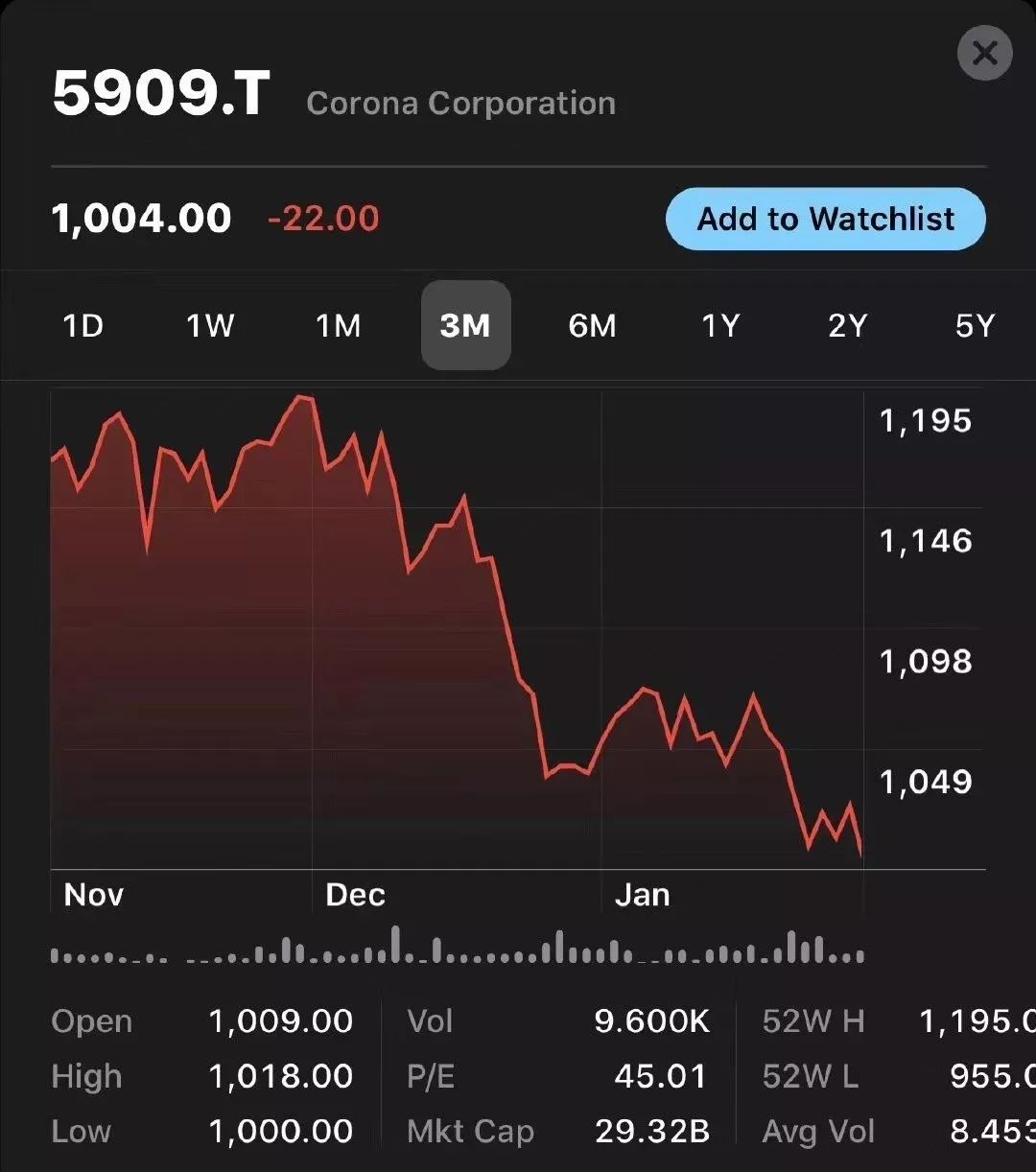
Task: Open the 5Y historical view
Action: tap(974, 326)
